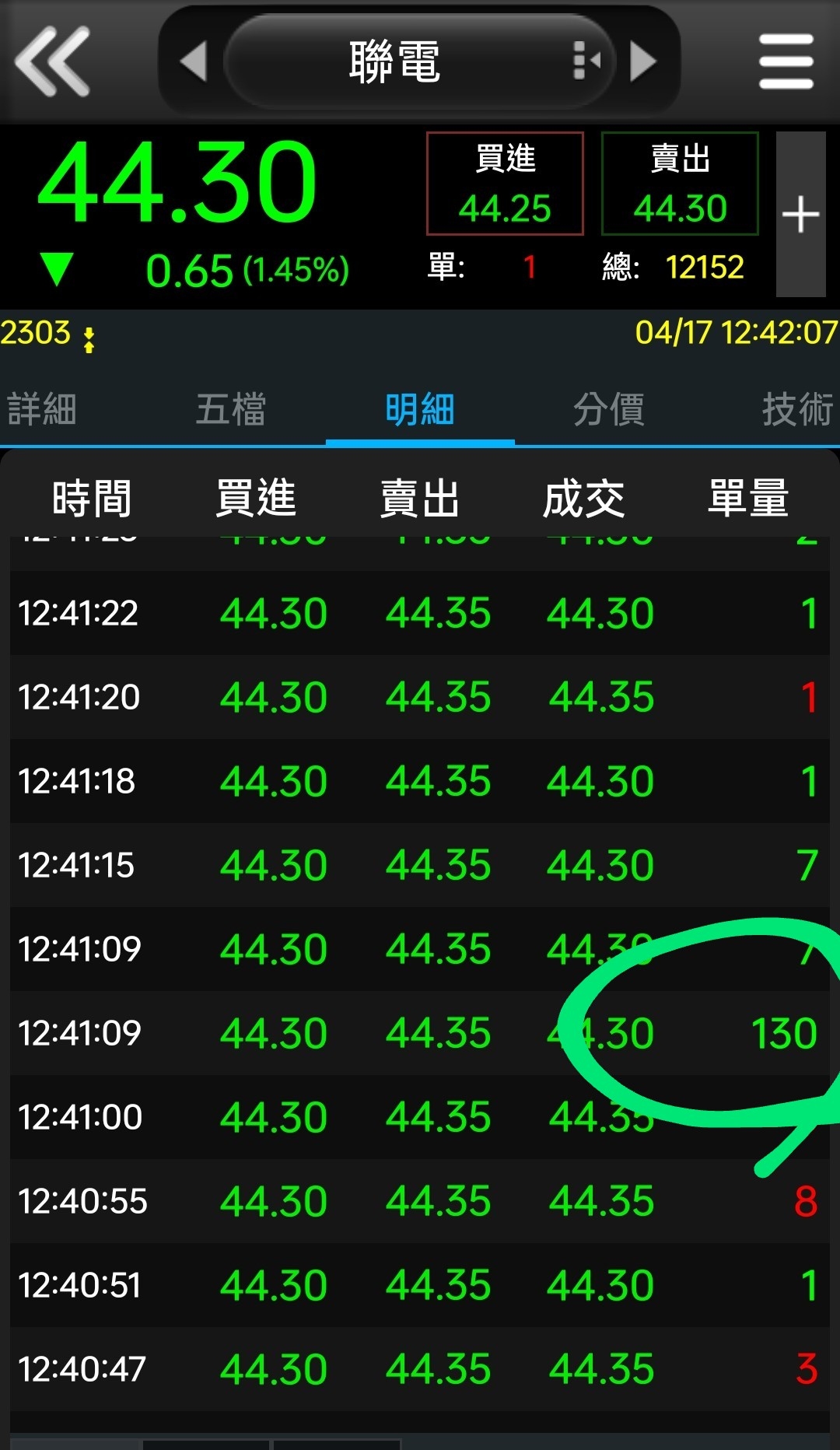The width and height of the screenshot is (840, 1450).
Task: Tap the 賣出 44.30 sell box
Action: [680, 184]
